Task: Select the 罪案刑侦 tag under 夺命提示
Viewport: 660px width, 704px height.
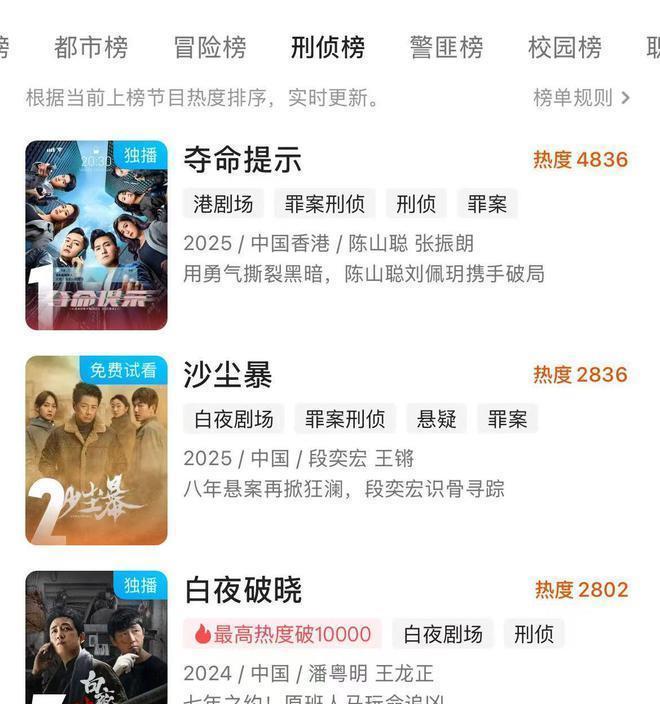Action: point(325,204)
